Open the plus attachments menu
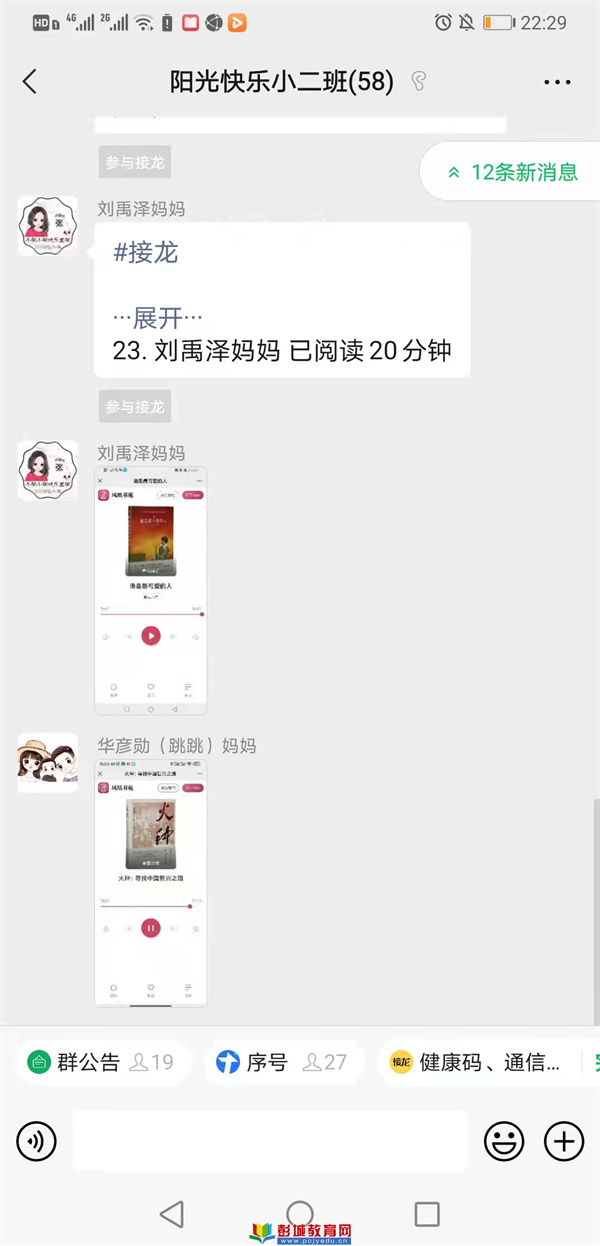This screenshot has width=600, height=1246. (x=564, y=1141)
